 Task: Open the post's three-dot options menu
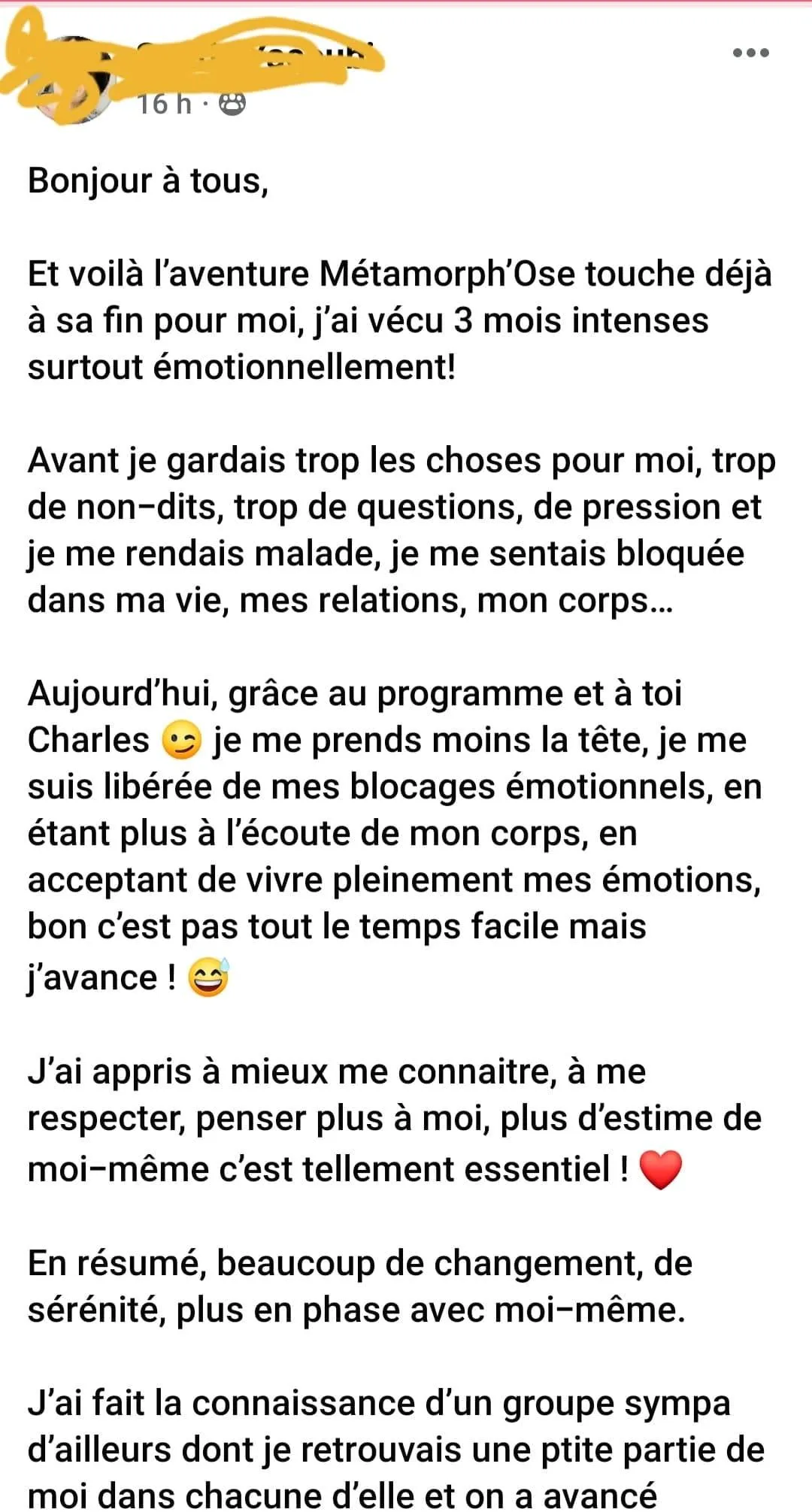pos(750,53)
